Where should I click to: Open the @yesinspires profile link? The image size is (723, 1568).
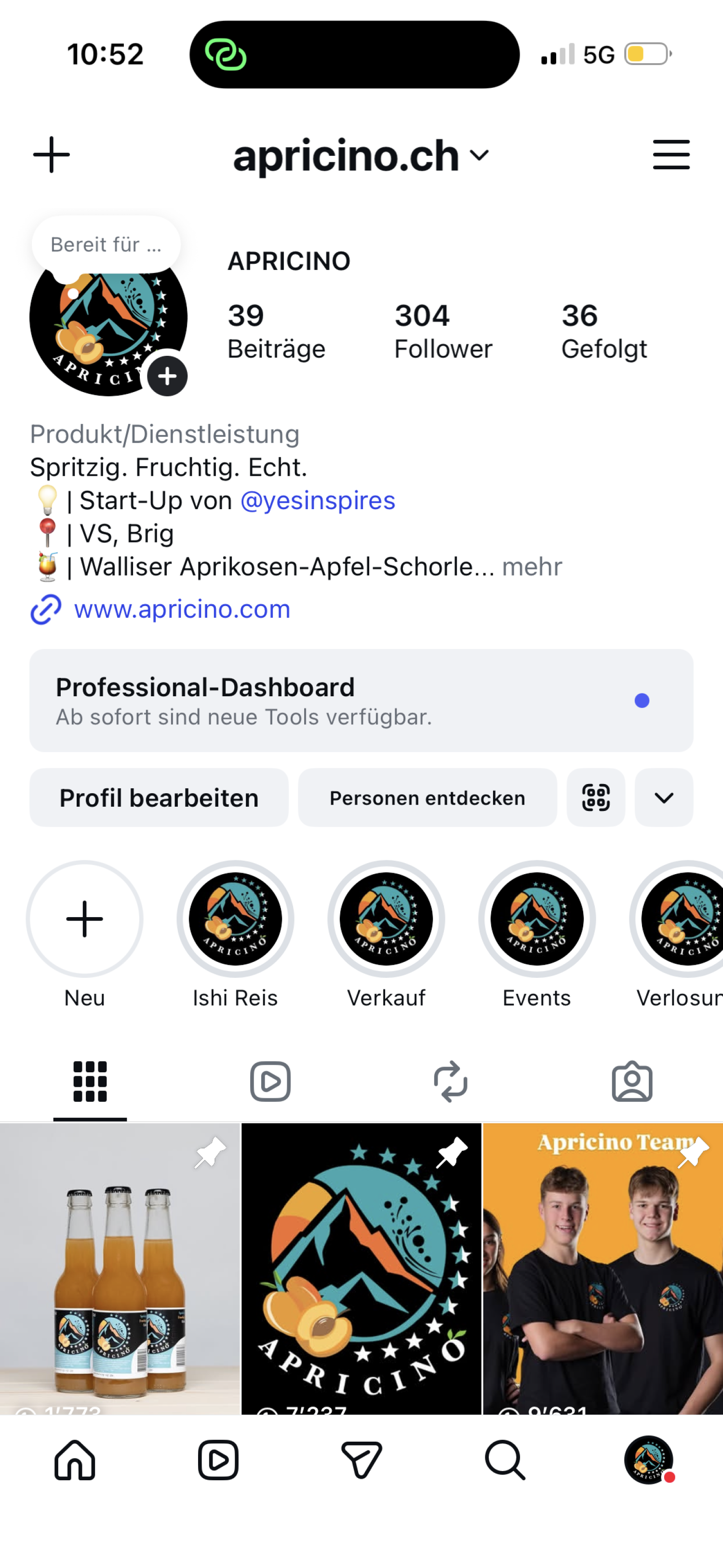tap(318, 500)
